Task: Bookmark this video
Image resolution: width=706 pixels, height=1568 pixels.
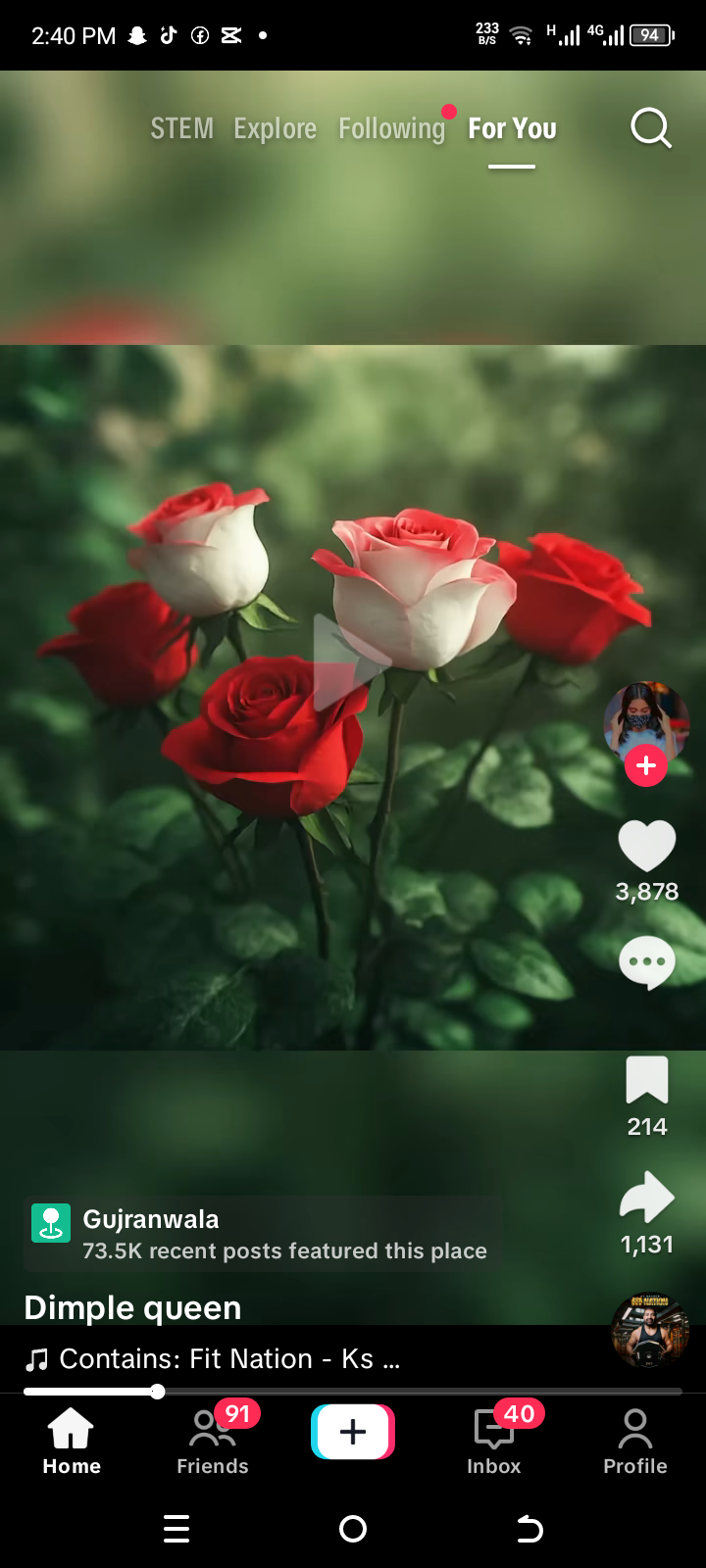Action: (x=647, y=1081)
